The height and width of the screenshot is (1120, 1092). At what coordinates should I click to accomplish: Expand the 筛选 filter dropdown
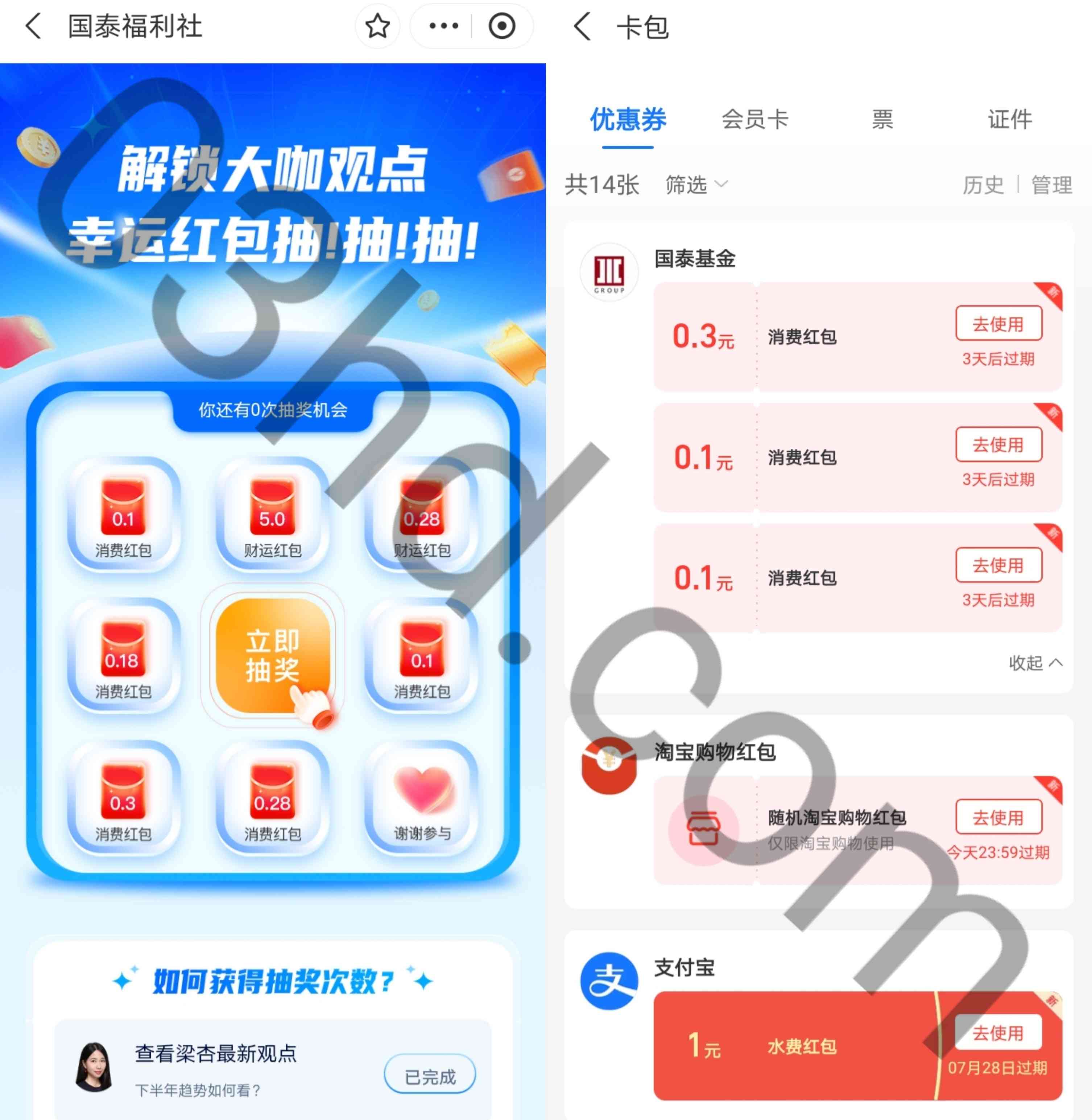(x=696, y=184)
